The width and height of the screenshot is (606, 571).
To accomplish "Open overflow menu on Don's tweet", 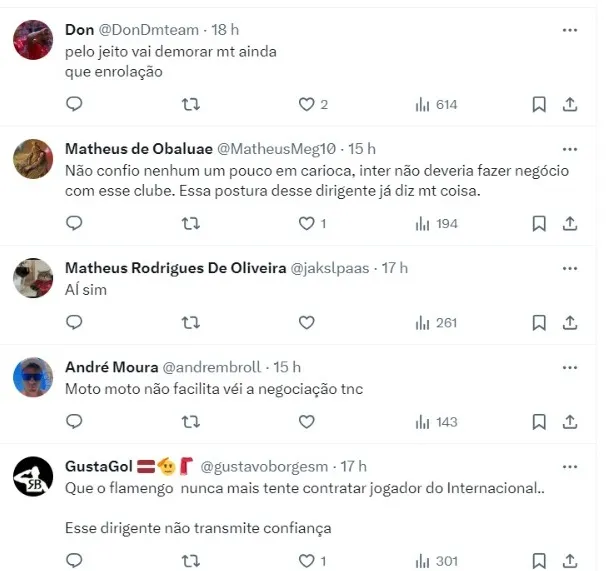I will (570, 30).
